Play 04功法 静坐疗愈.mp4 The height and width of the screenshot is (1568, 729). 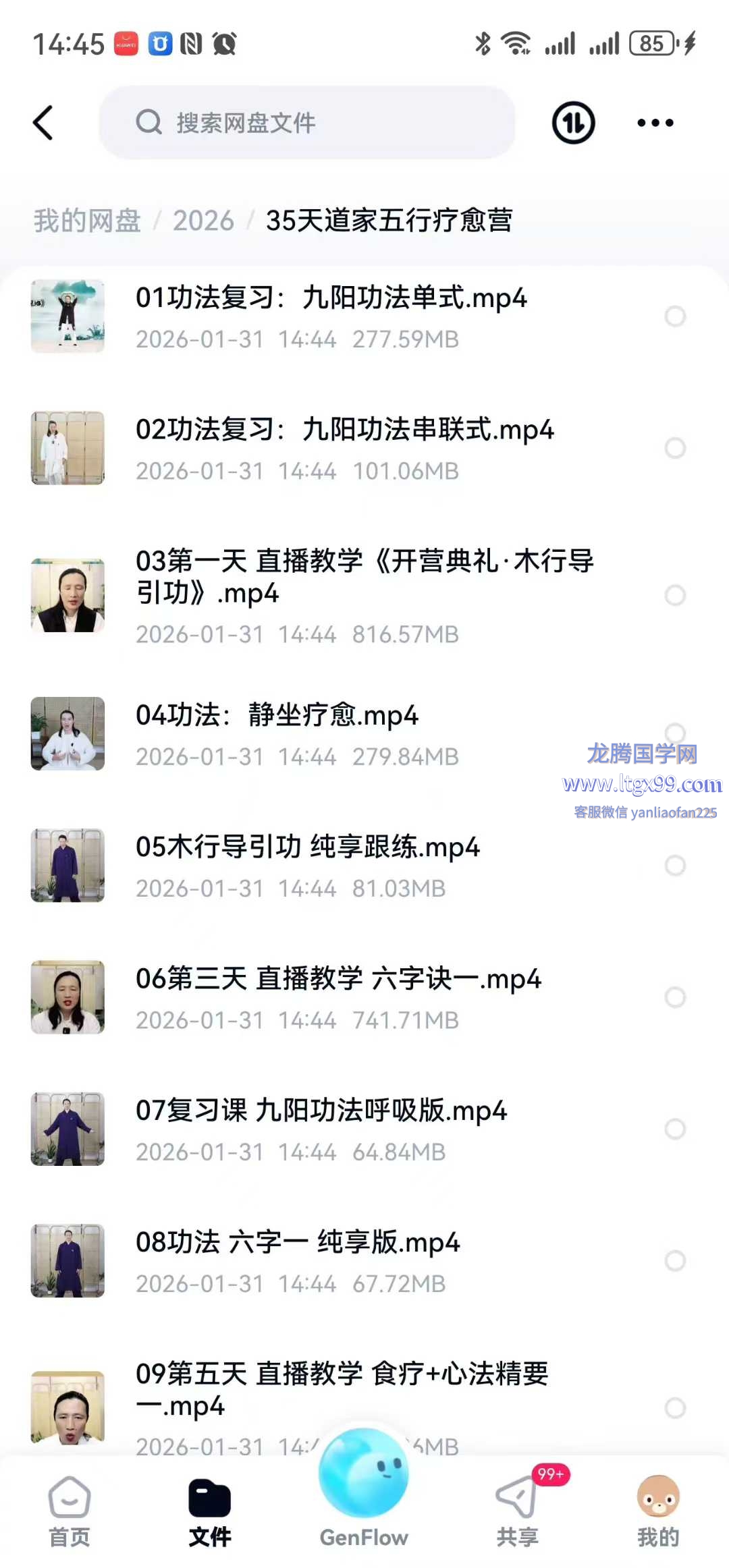click(277, 733)
